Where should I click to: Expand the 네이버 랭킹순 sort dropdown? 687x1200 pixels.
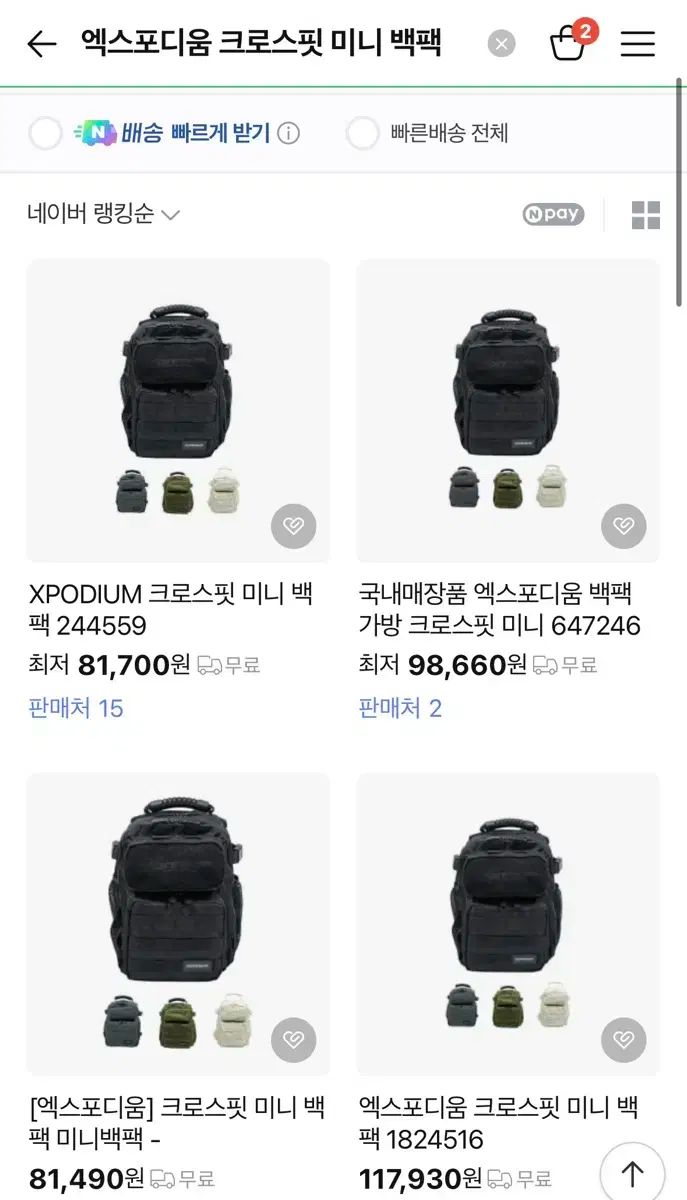pyautogui.click(x=103, y=214)
